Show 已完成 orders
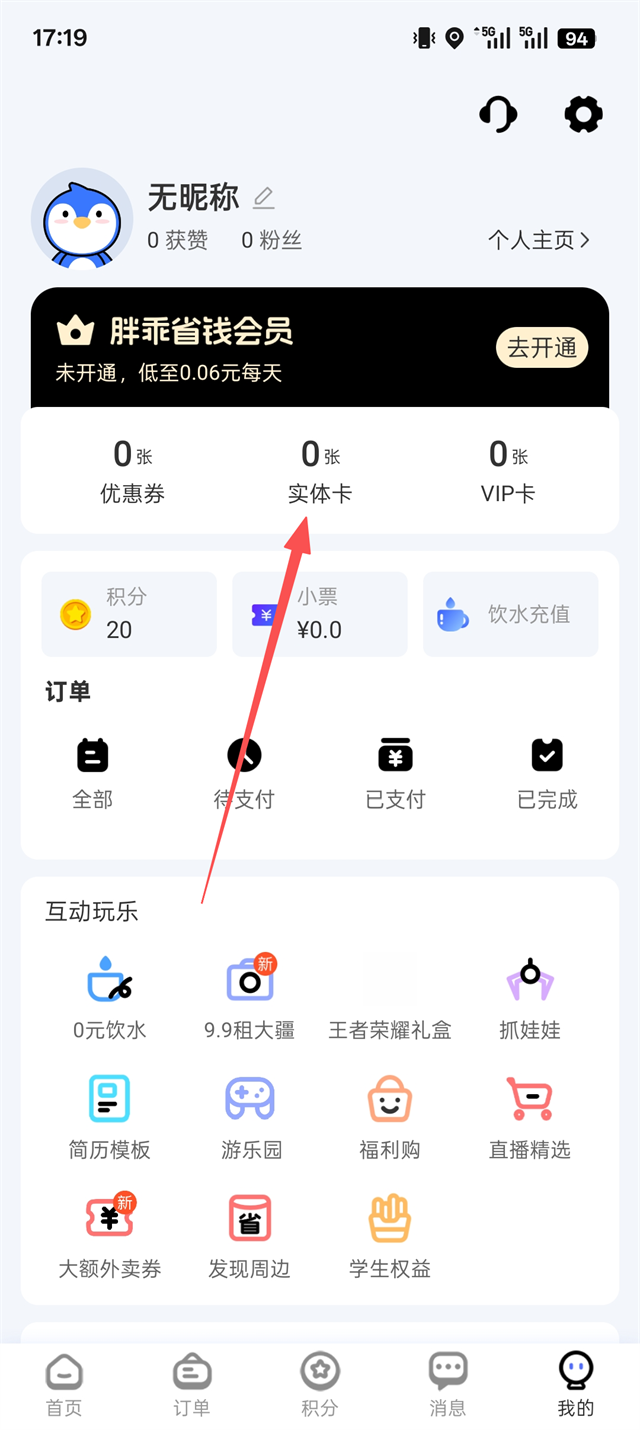Image resolution: width=640 pixels, height=1430 pixels. click(x=547, y=773)
